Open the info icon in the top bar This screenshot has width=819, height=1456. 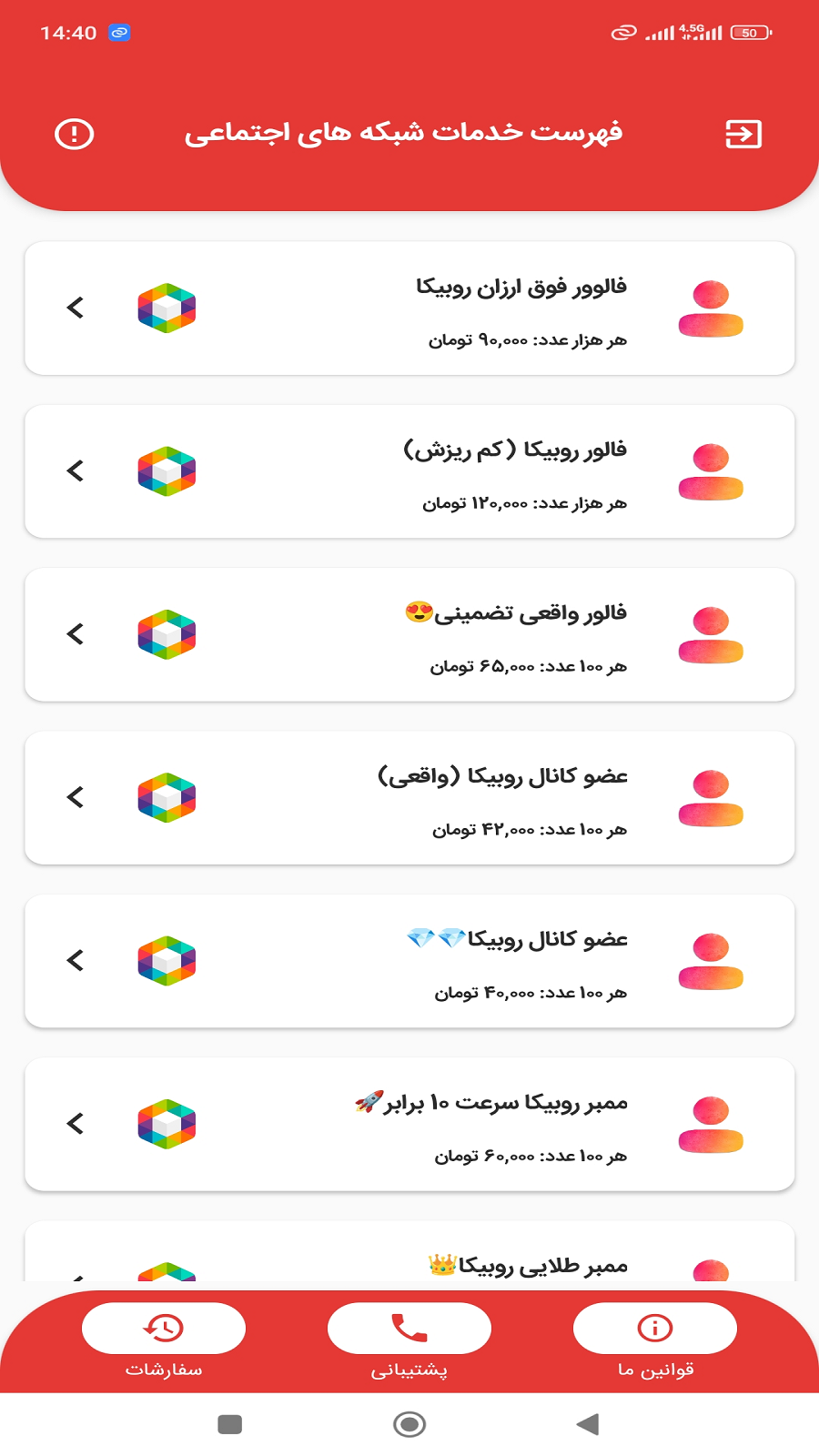point(73,134)
